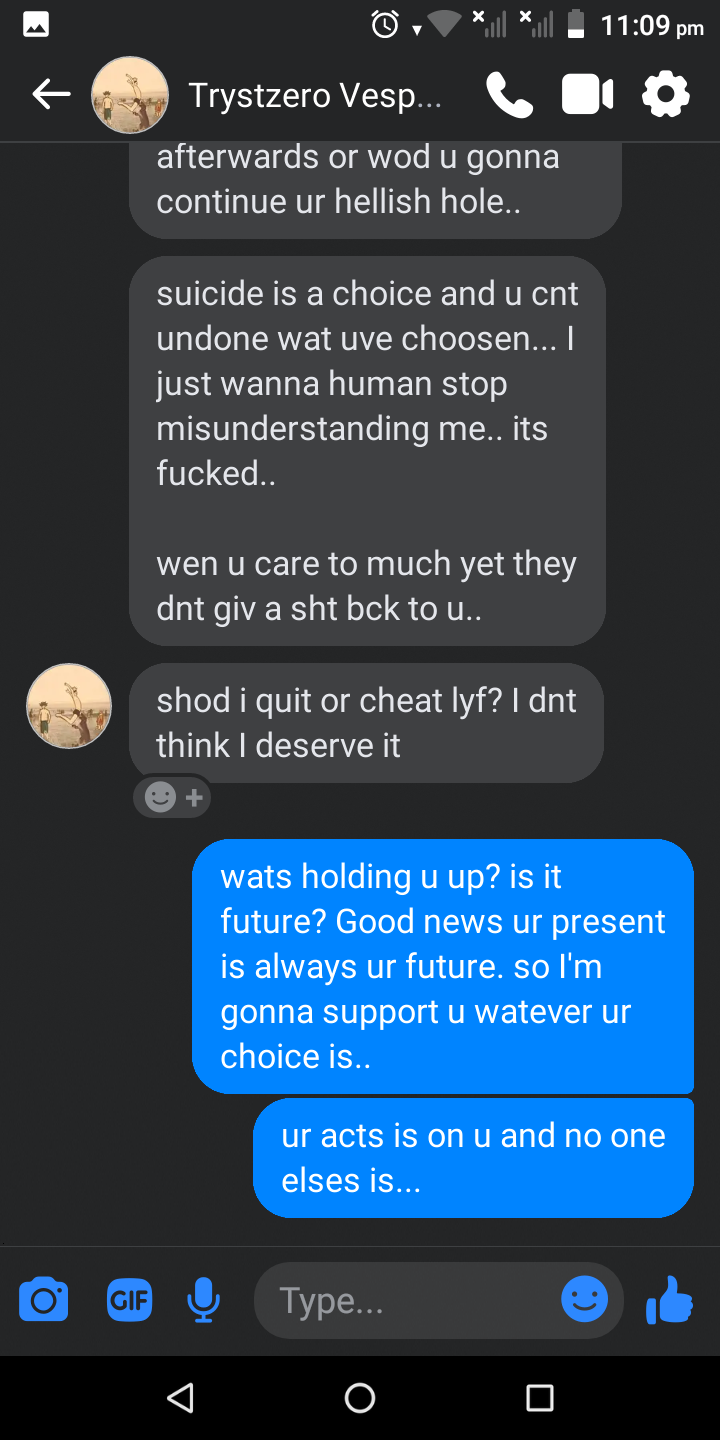Image resolution: width=720 pixels, height=1440 pixels.
Task: Open chat settings gear
Action: click(x=666, y=95)
